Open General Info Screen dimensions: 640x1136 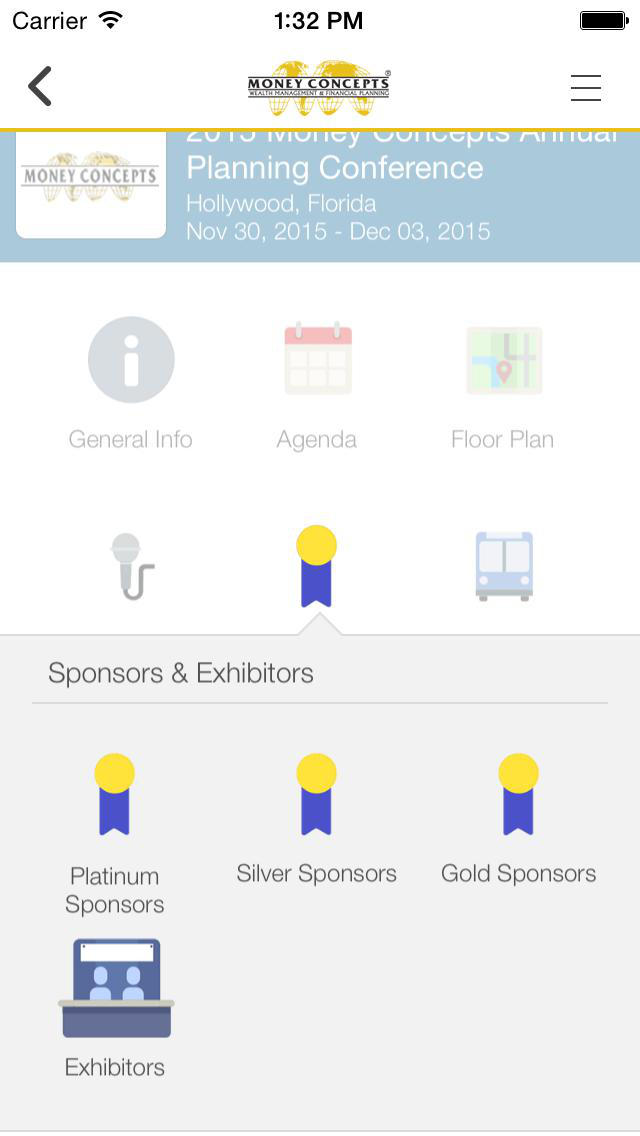pos(130,383)
